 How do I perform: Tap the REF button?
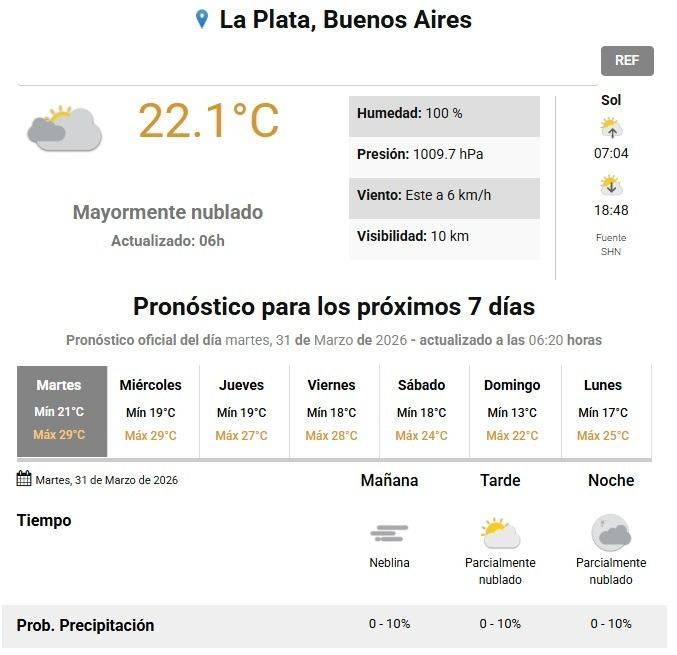tap(626, 60)
